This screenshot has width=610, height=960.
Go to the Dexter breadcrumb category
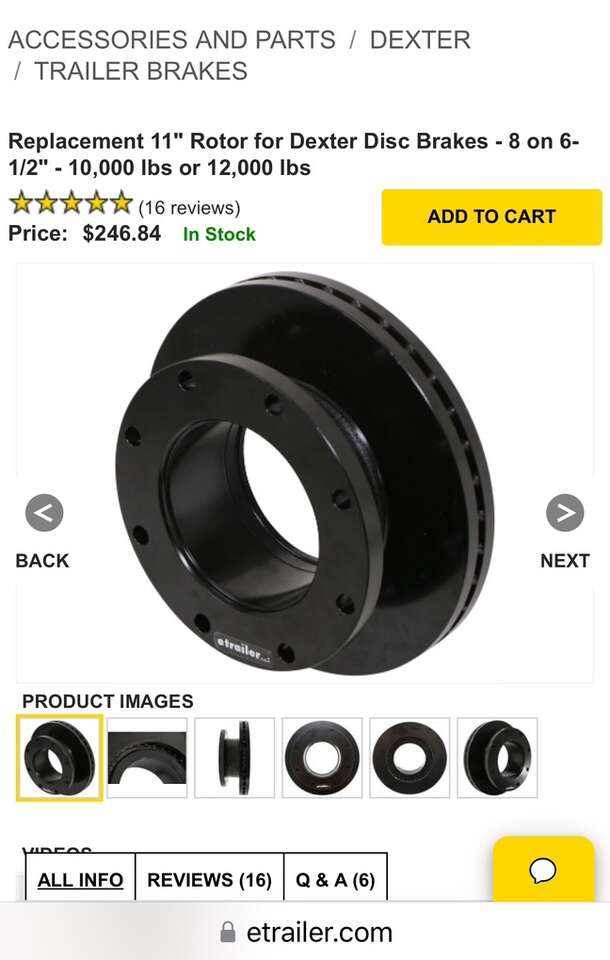(420, 40)
